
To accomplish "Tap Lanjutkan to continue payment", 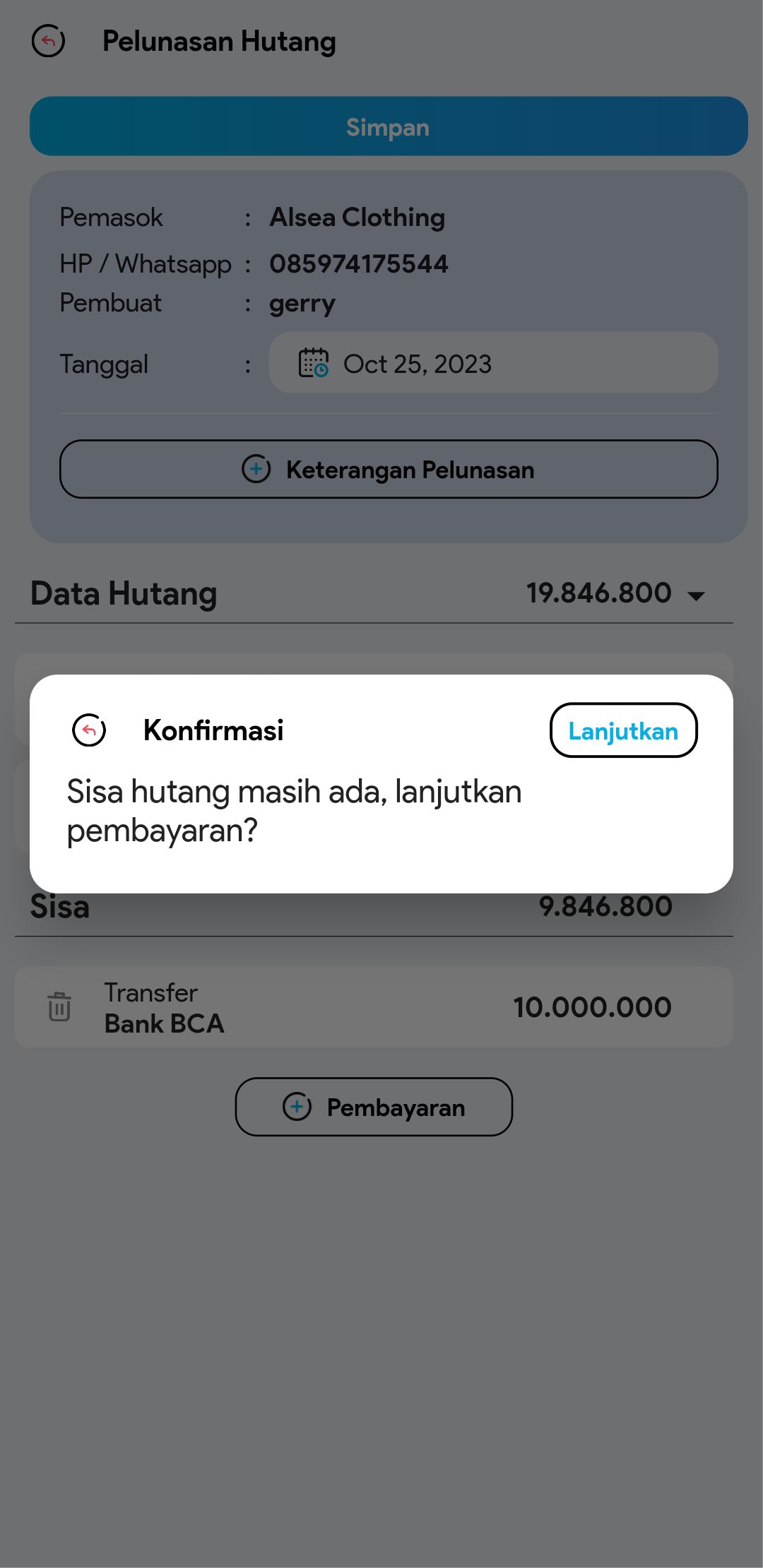I will (x=623, y=730).
